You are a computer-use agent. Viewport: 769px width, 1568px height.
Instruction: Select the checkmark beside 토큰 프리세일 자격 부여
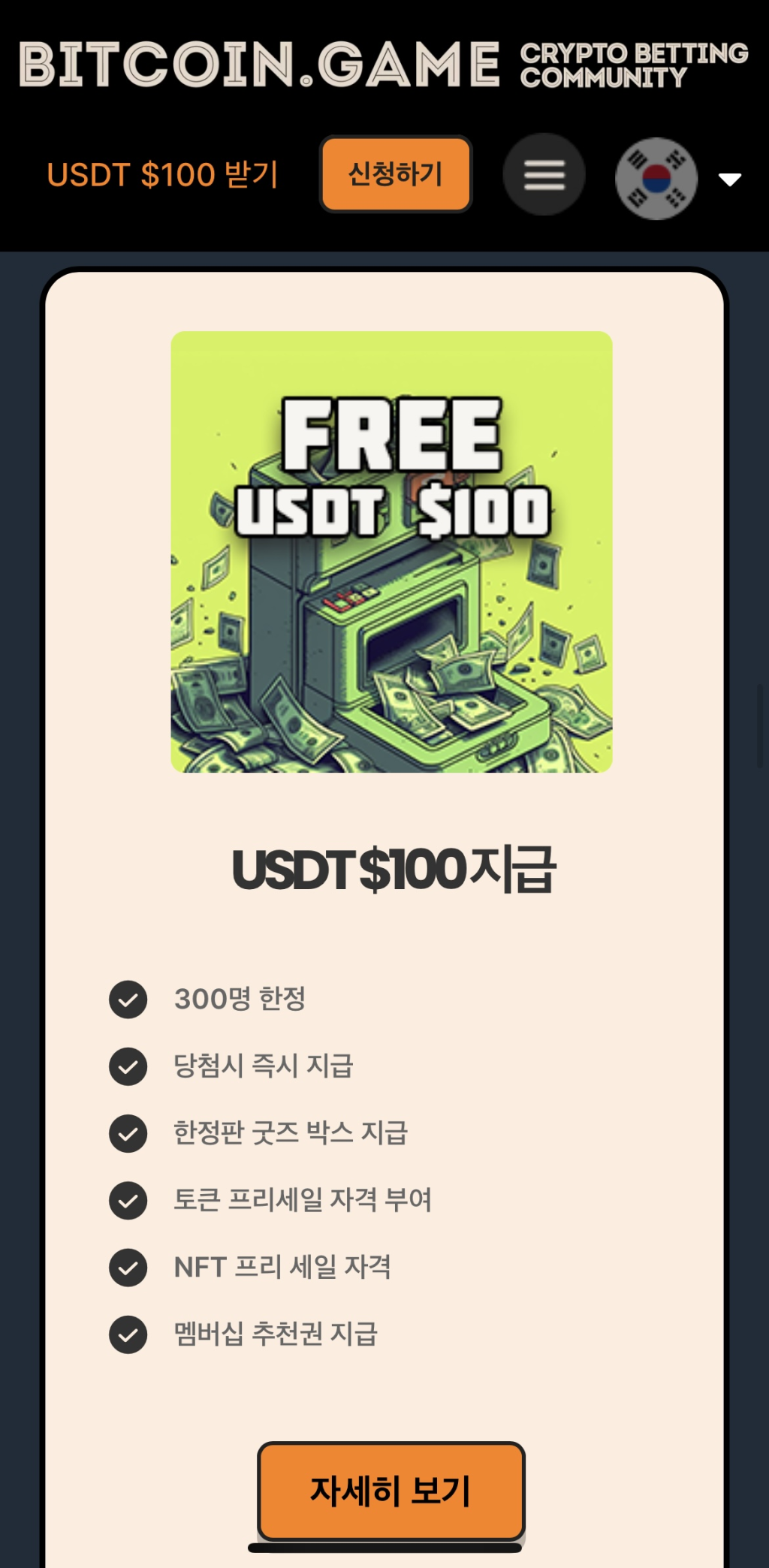pyautogui.click(x=128, y=1202)
